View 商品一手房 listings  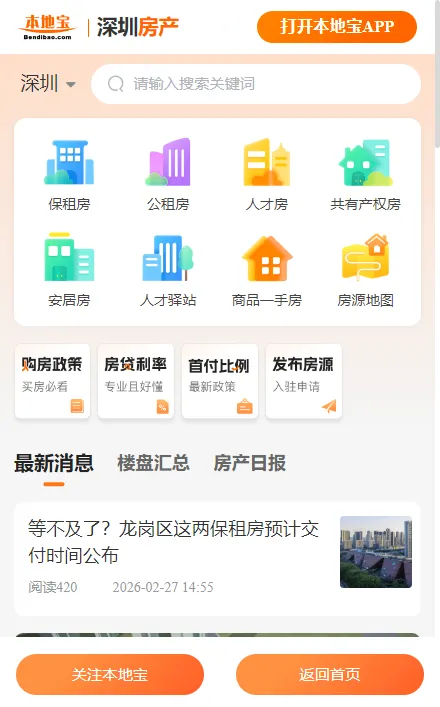(266, 271)
